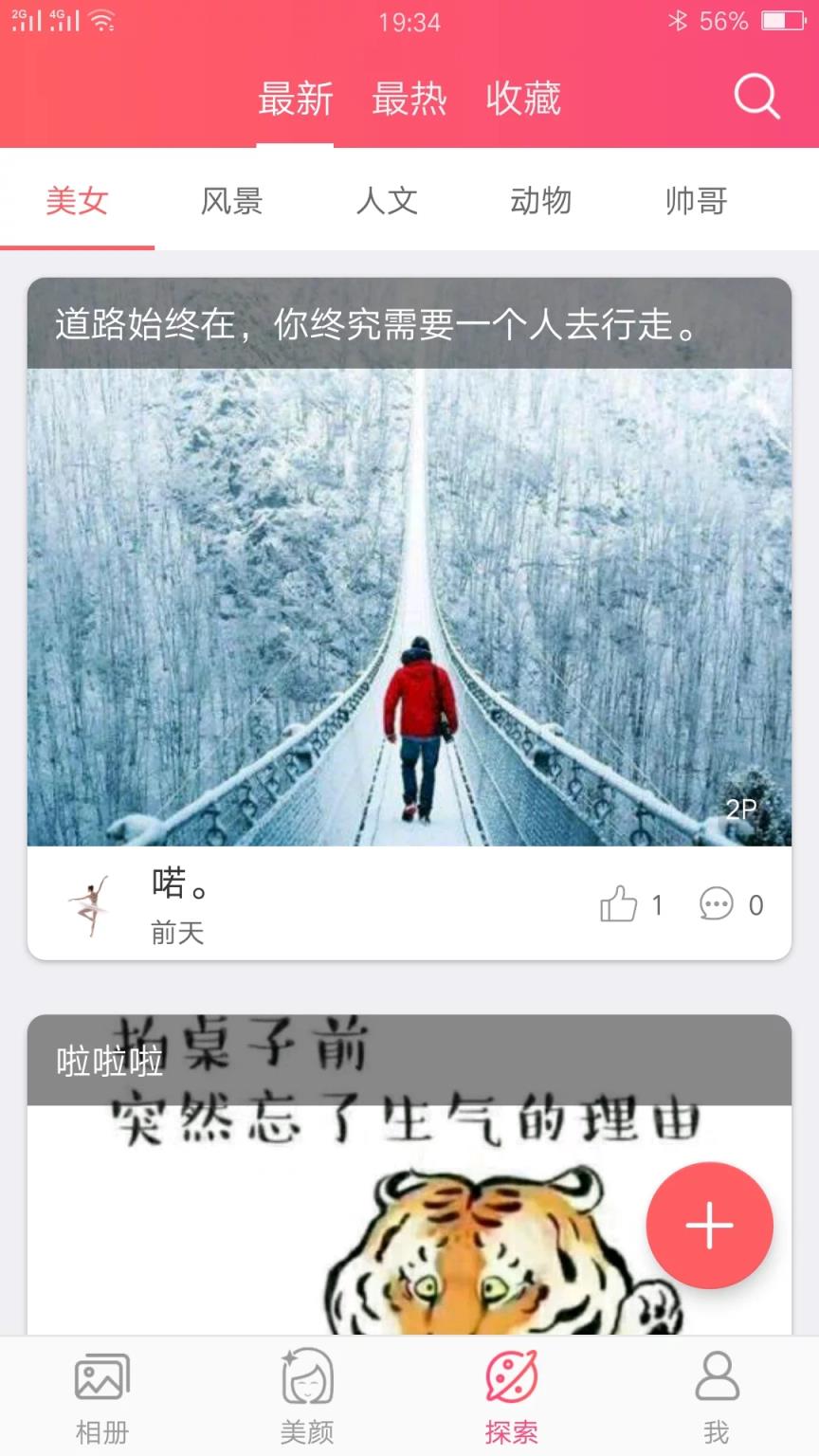Switch to the 动物 animals category

pos(541,202)
